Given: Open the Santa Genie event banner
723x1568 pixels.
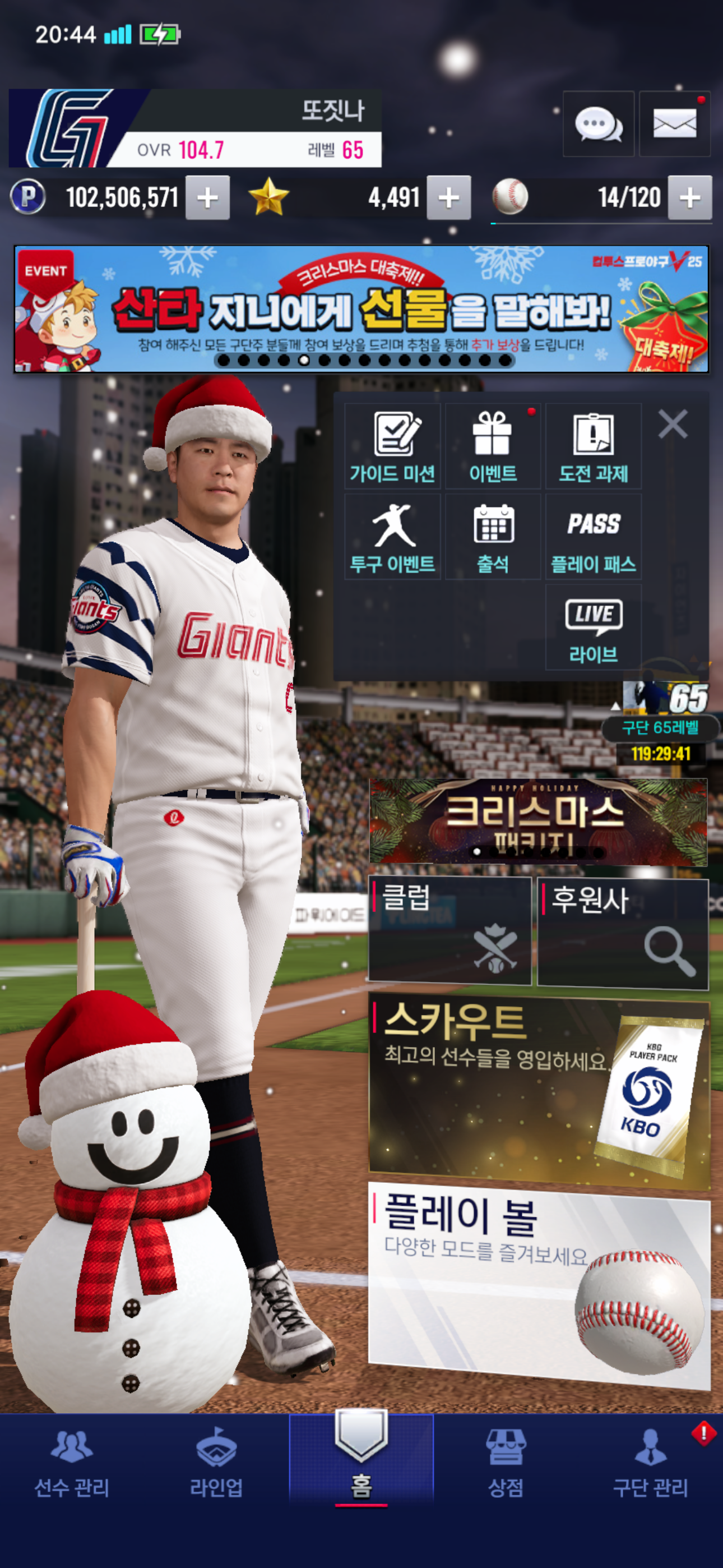Looking at the screenshot, I should click(x=361, y=308).
